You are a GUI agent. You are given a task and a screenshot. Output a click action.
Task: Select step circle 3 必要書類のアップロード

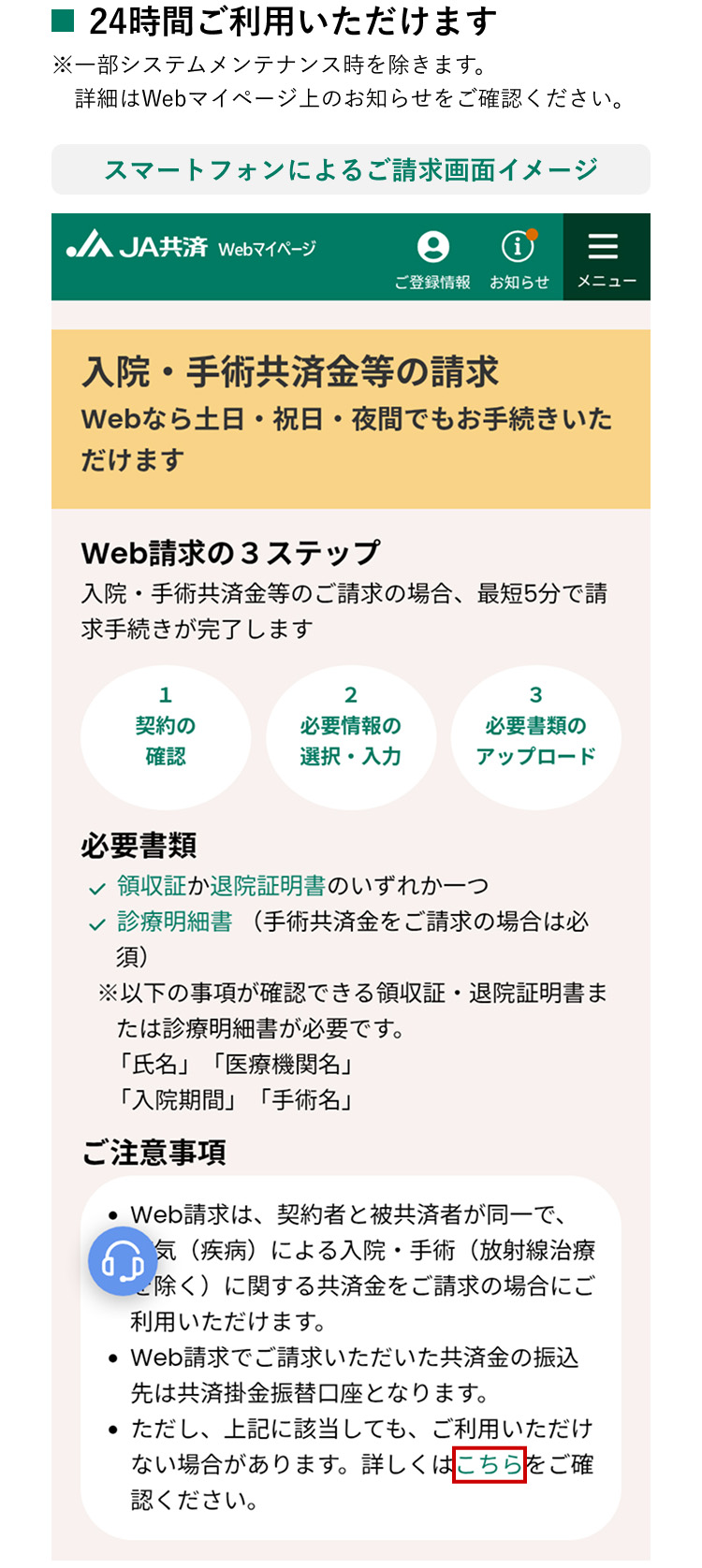click(x=536, y=736)
